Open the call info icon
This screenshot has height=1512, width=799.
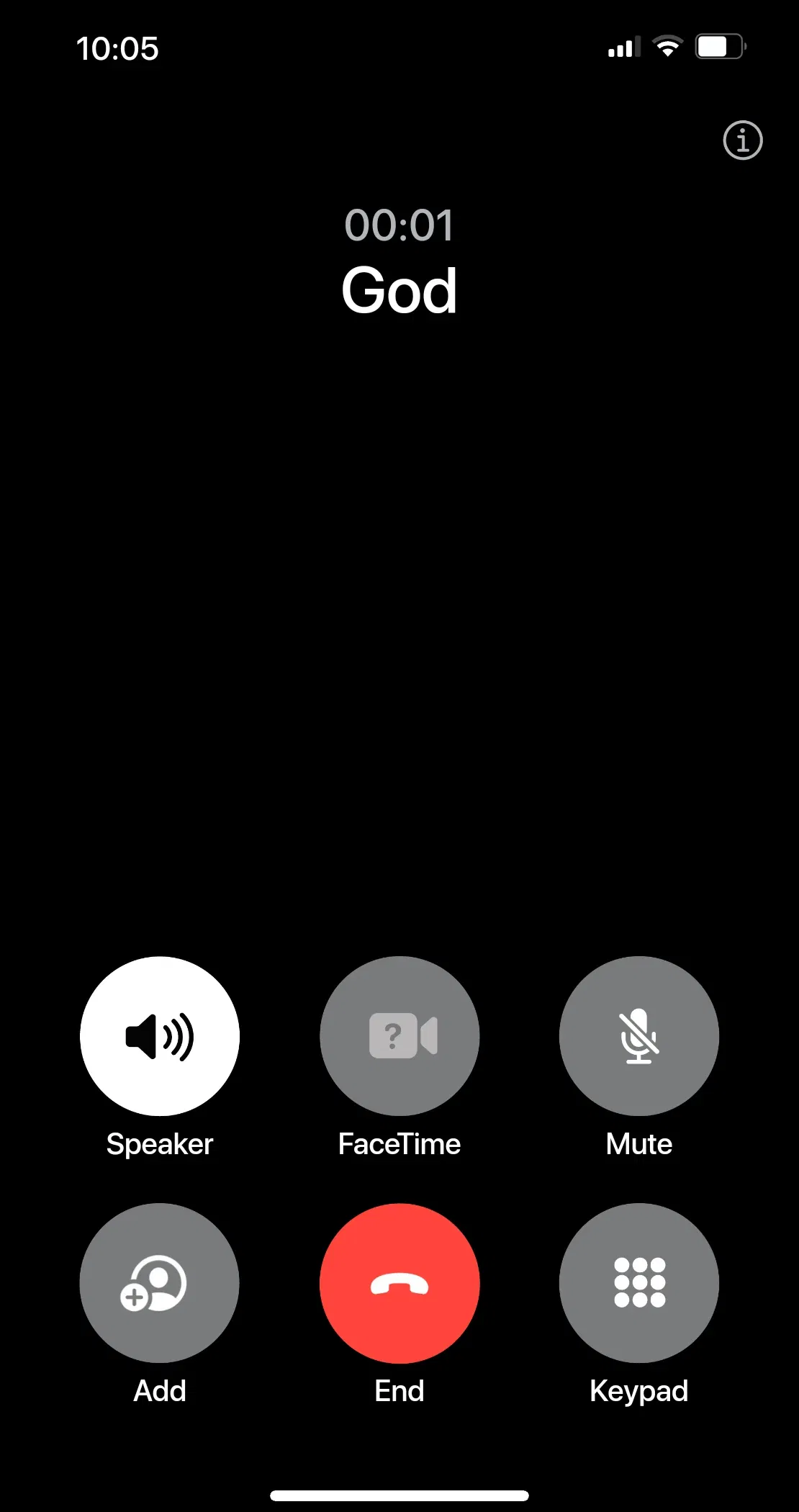pos(742,140)
